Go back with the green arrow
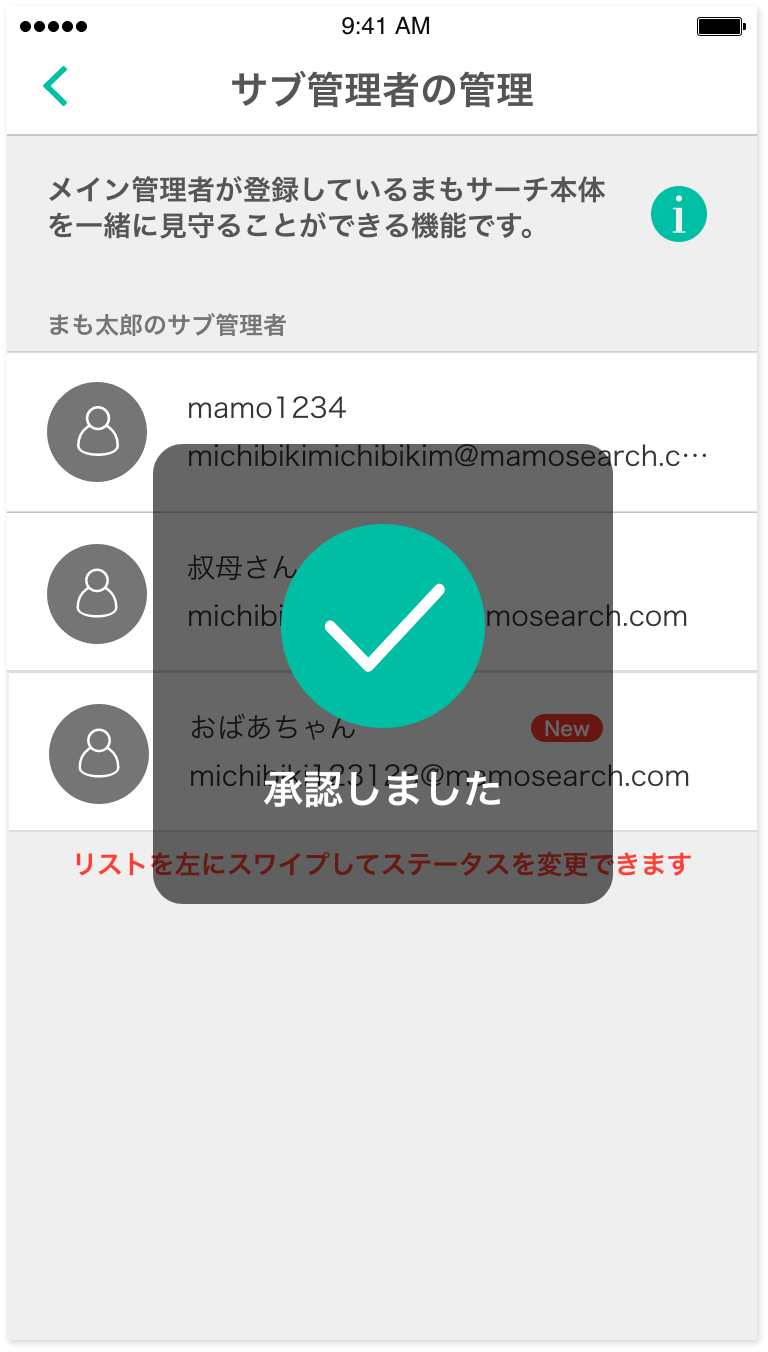 [x=56, y=87]
